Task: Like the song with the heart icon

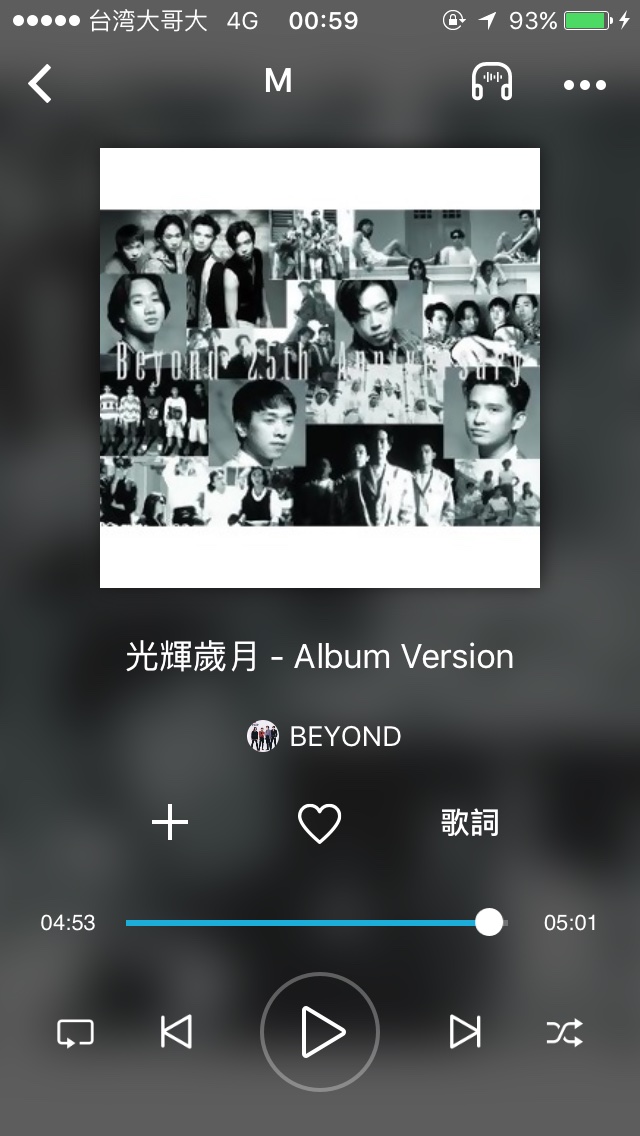Action: (x=320, y=823)
